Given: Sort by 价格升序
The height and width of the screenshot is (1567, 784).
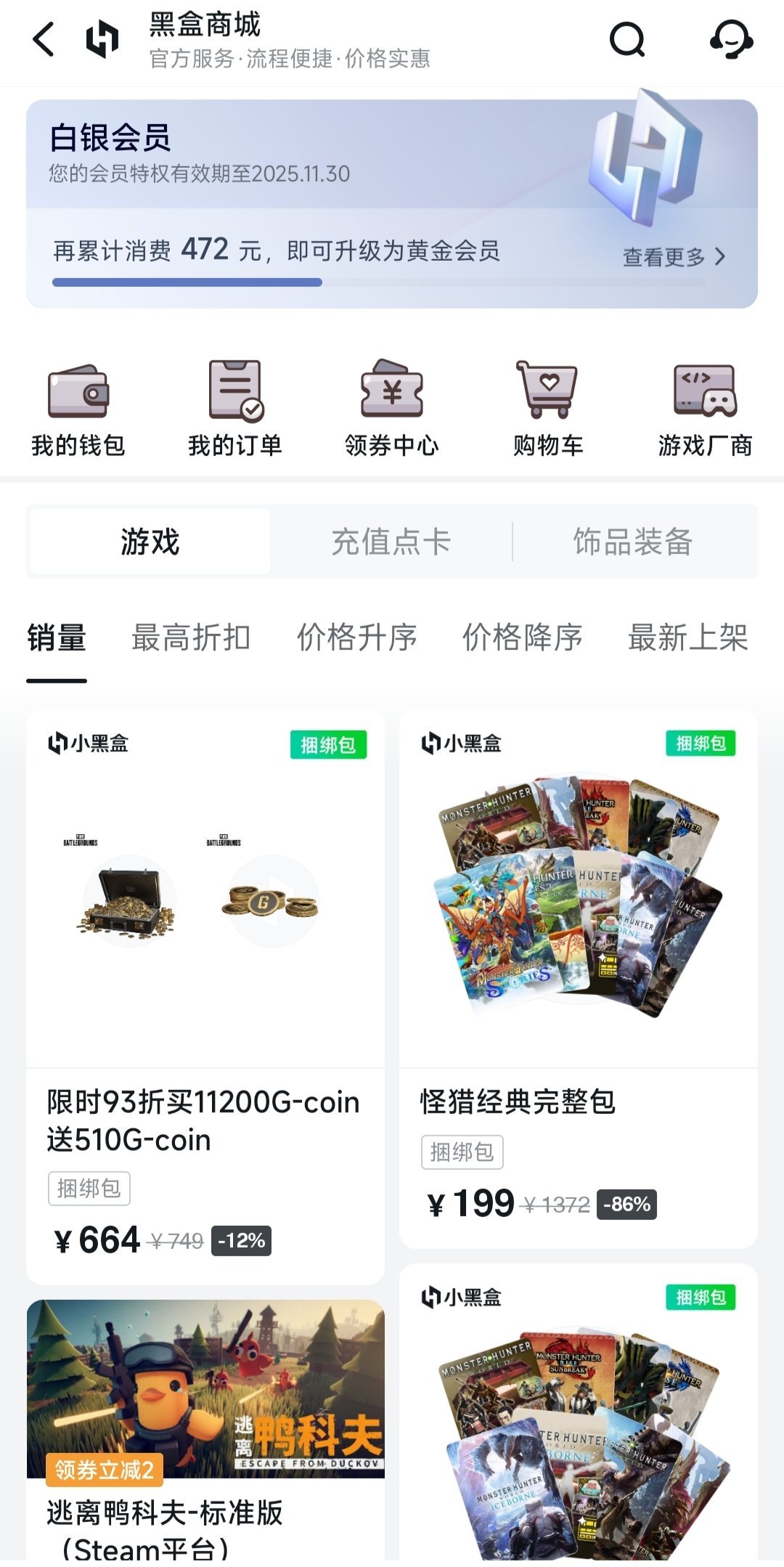Looking at the screenshot, I should (x=357, y=638).
